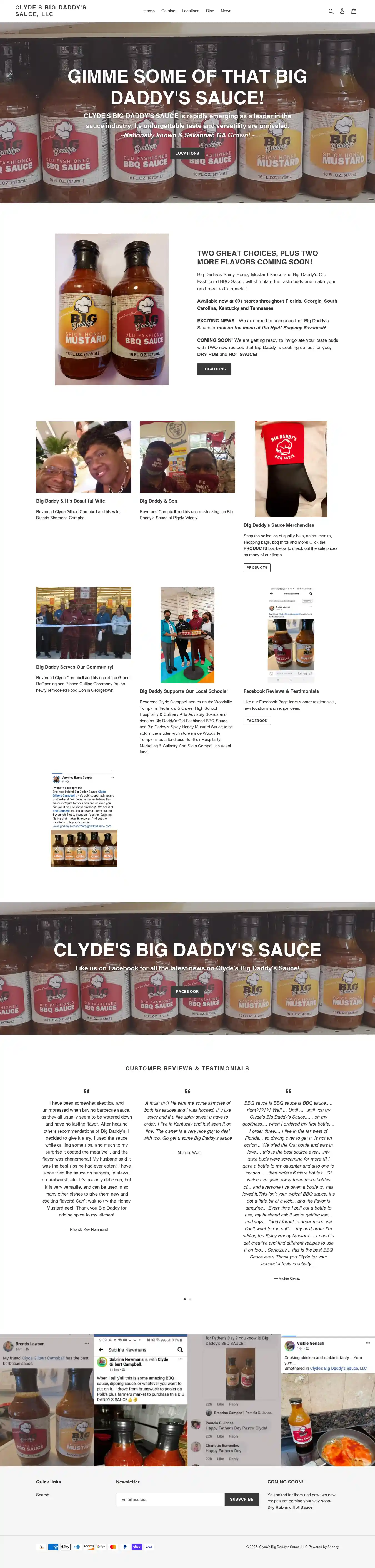The height and width of the screenshot is (1568, 375).
Task: Open Locations in the top menu
Action: pos(190,11)
